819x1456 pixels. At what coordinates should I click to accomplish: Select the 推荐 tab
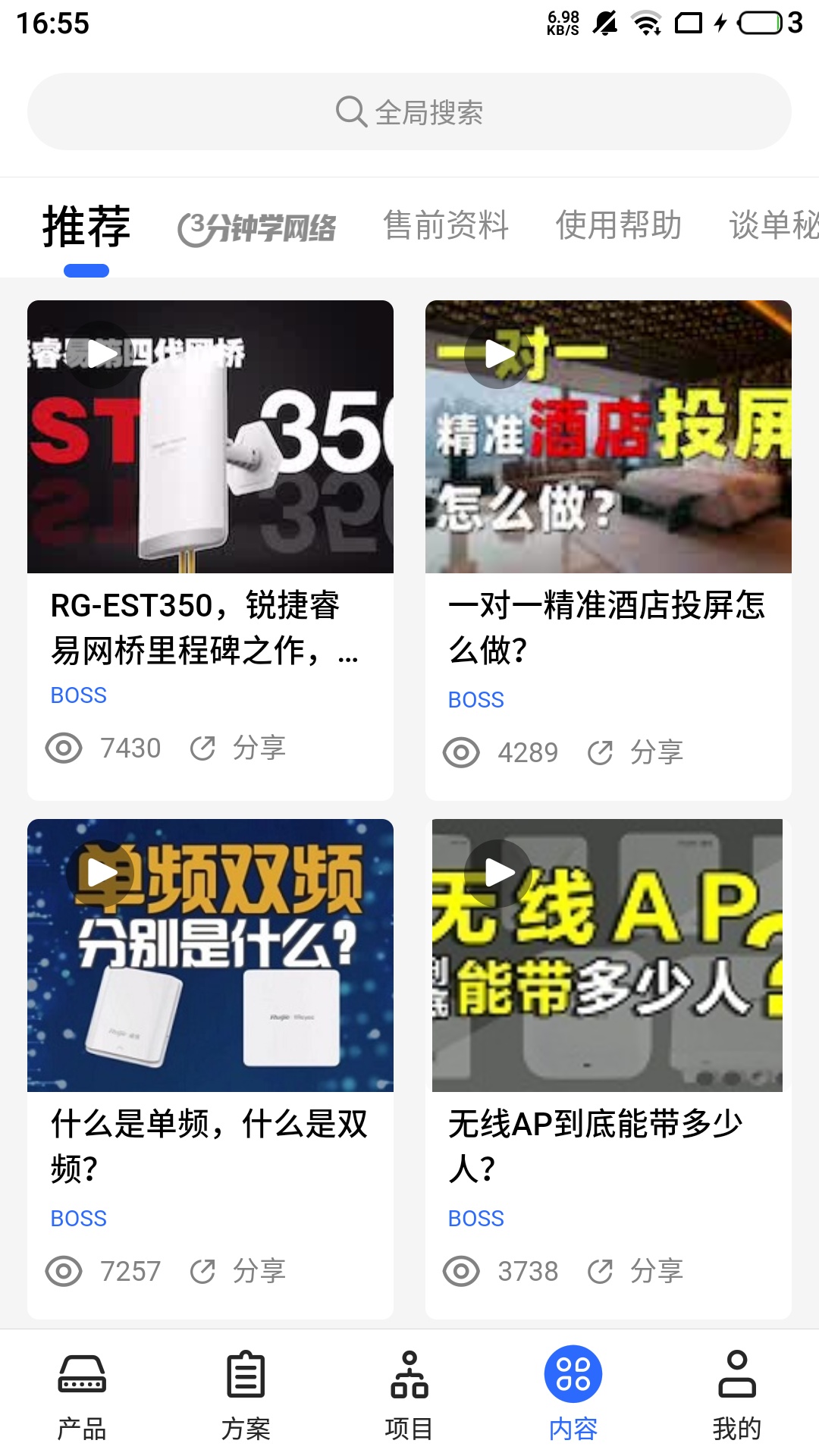pos(86,227)
